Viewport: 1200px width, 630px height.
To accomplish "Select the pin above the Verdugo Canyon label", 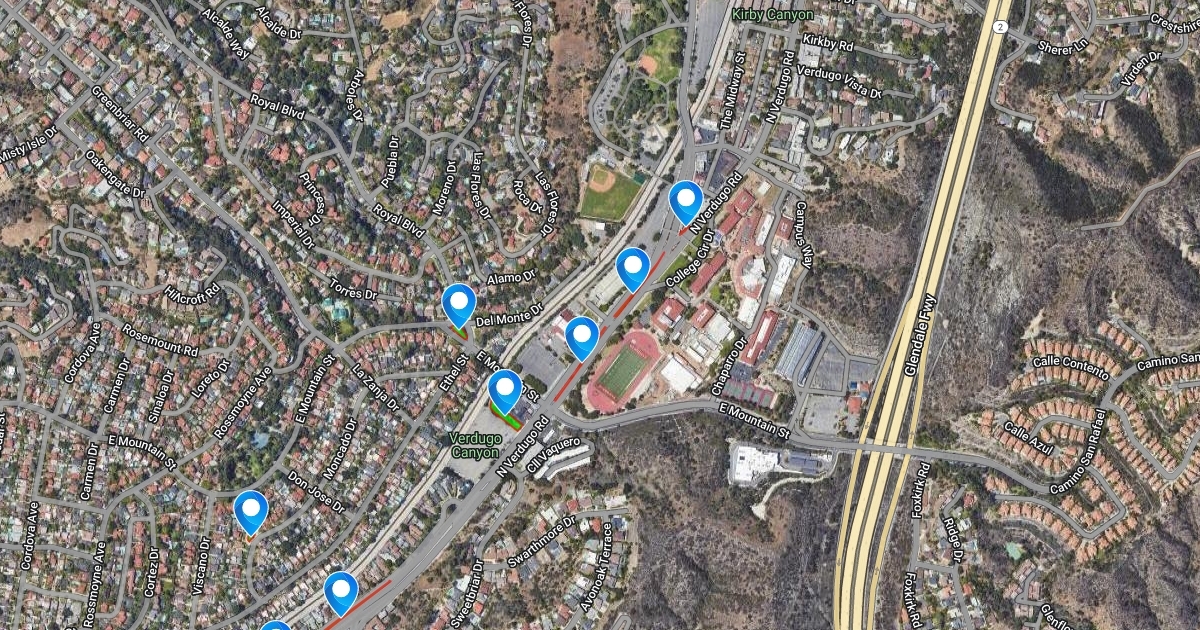I will [x=505, y=388].
